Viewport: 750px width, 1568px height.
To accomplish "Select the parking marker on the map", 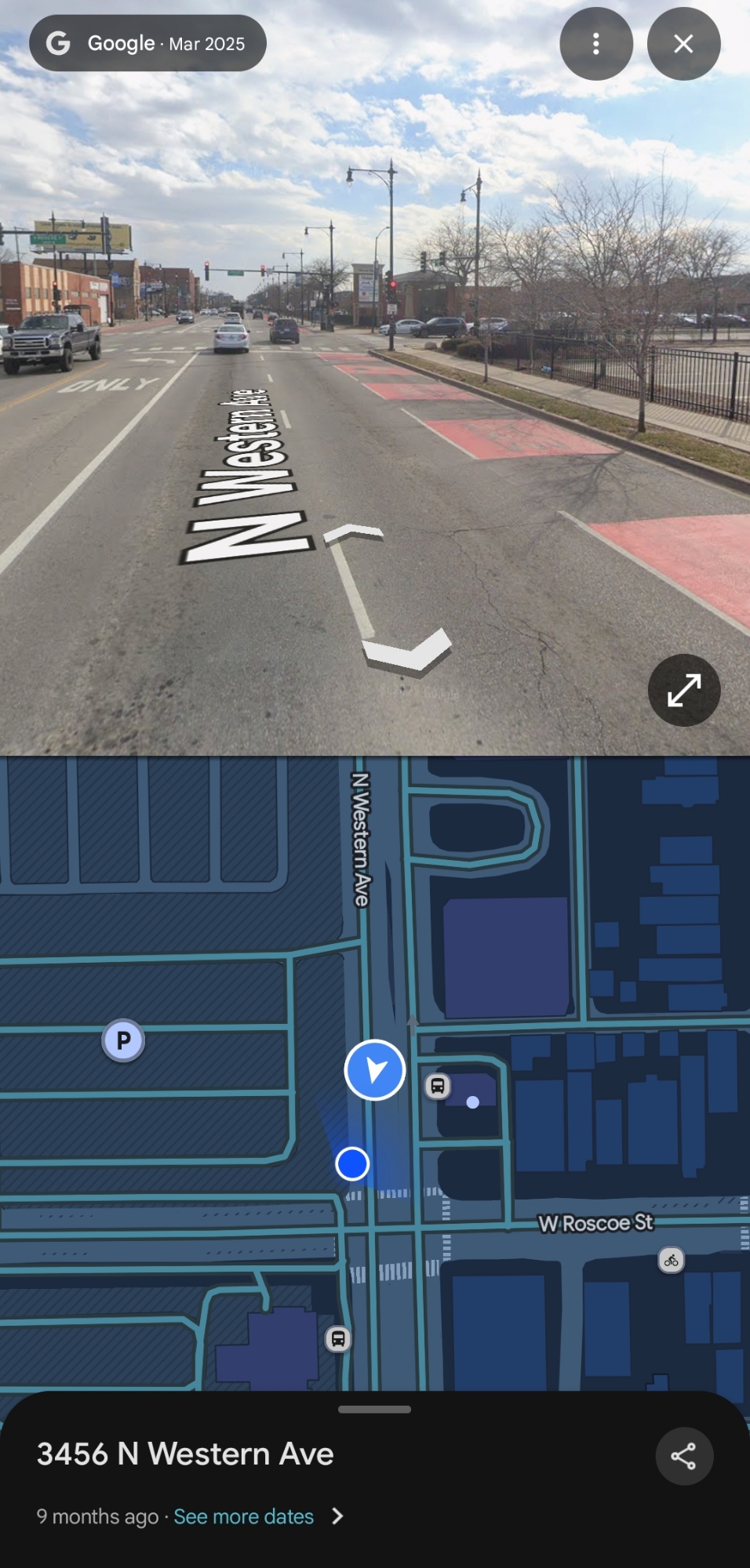I will (123, 1040).
